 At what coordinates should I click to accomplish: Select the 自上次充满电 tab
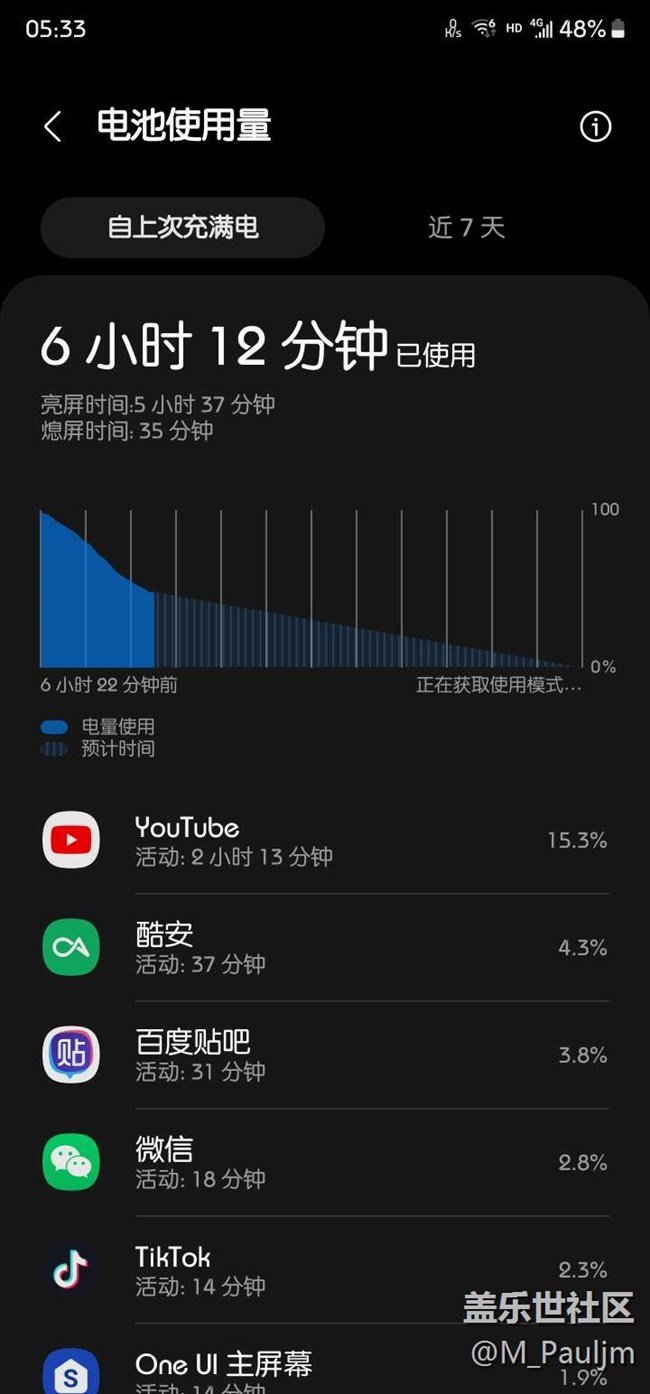pos(183,228)
